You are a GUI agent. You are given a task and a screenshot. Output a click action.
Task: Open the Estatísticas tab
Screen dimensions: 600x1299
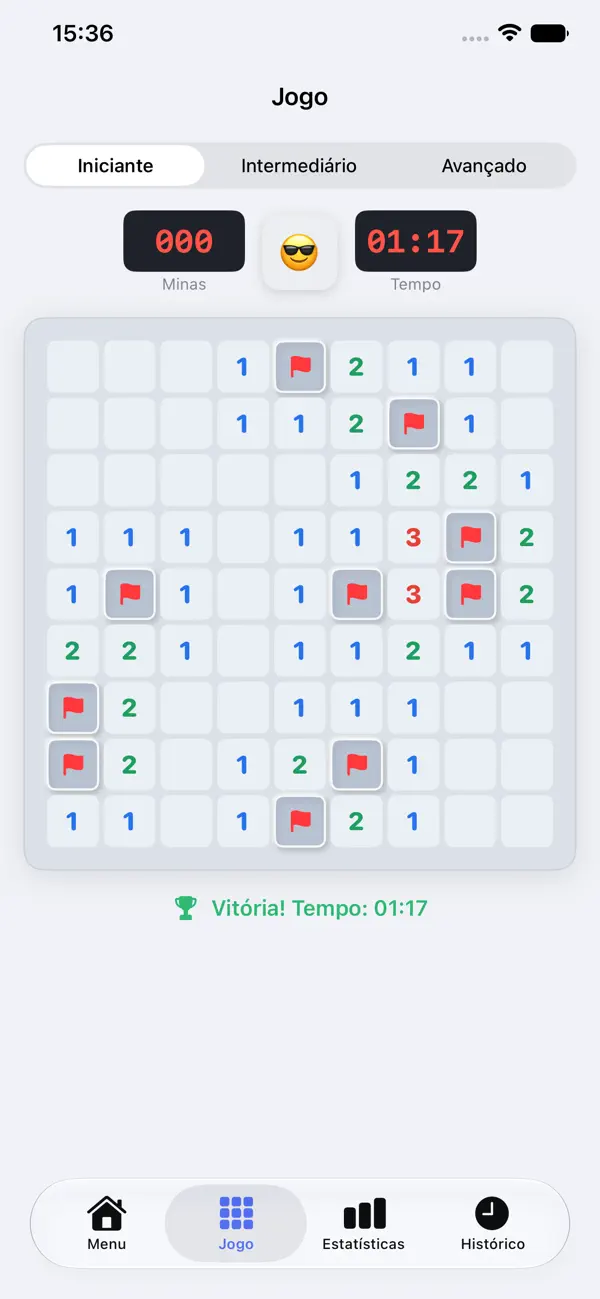364,1223
